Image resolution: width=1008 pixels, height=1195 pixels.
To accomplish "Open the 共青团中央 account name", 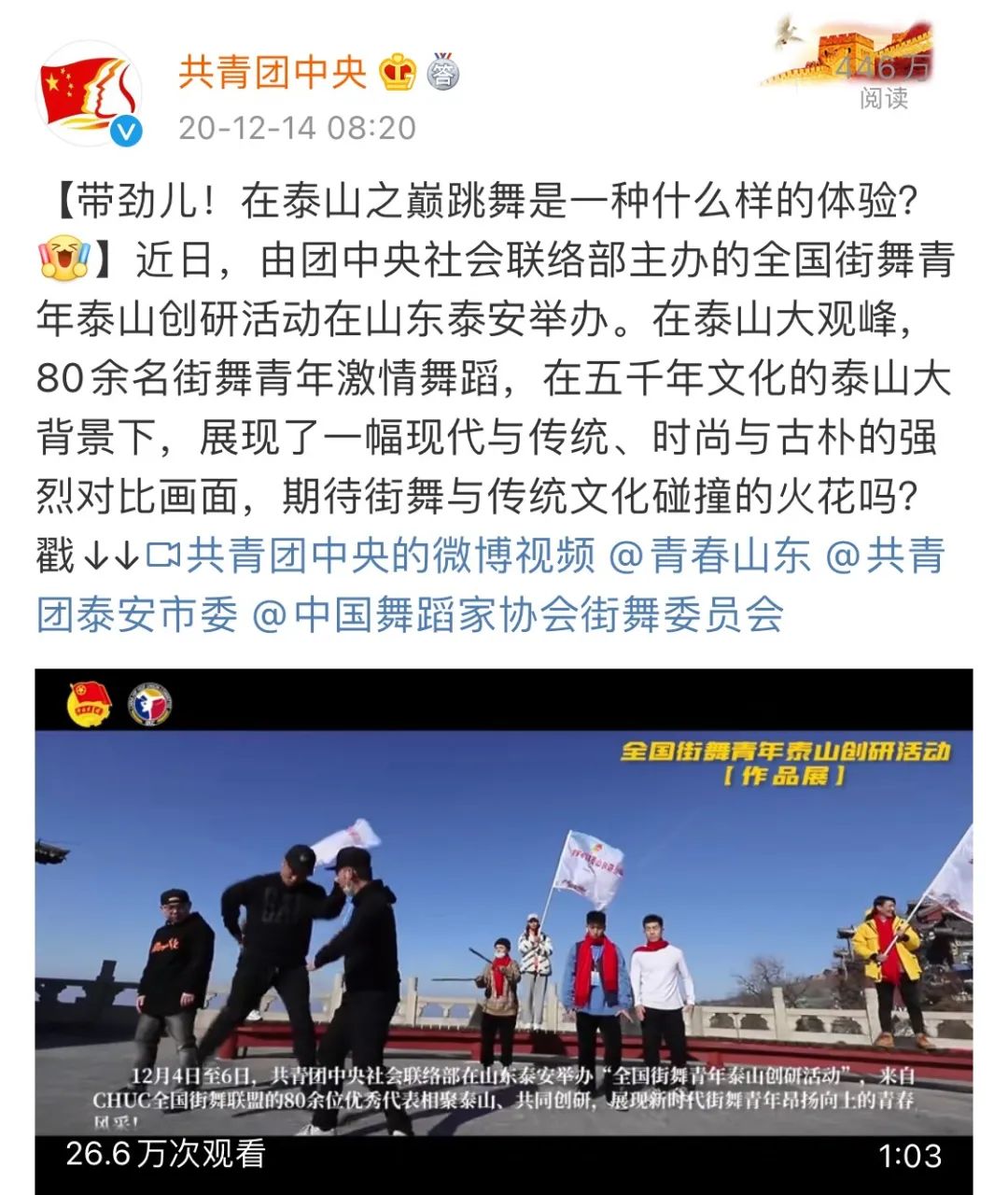I will tap(272, 72).
